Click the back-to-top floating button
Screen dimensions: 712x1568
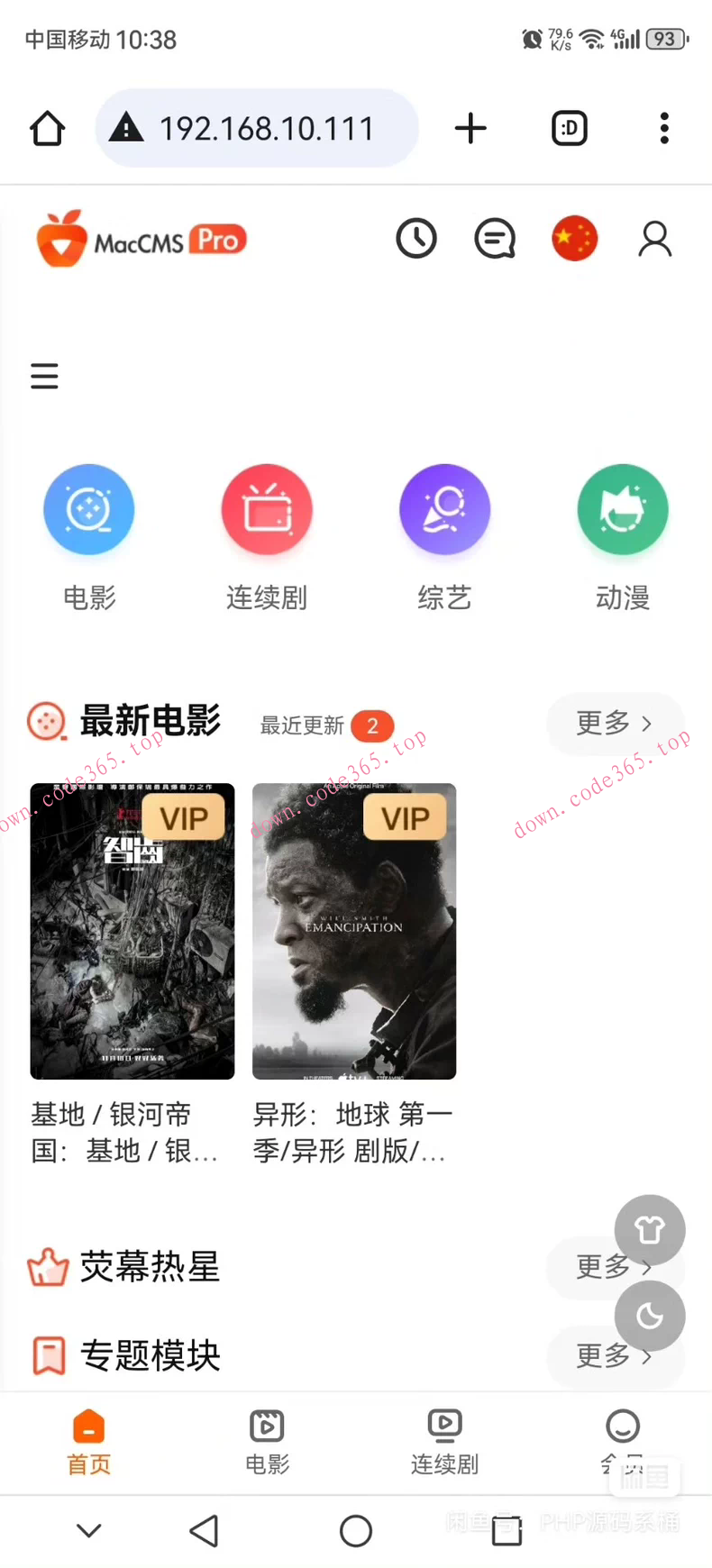[650, 1230]
